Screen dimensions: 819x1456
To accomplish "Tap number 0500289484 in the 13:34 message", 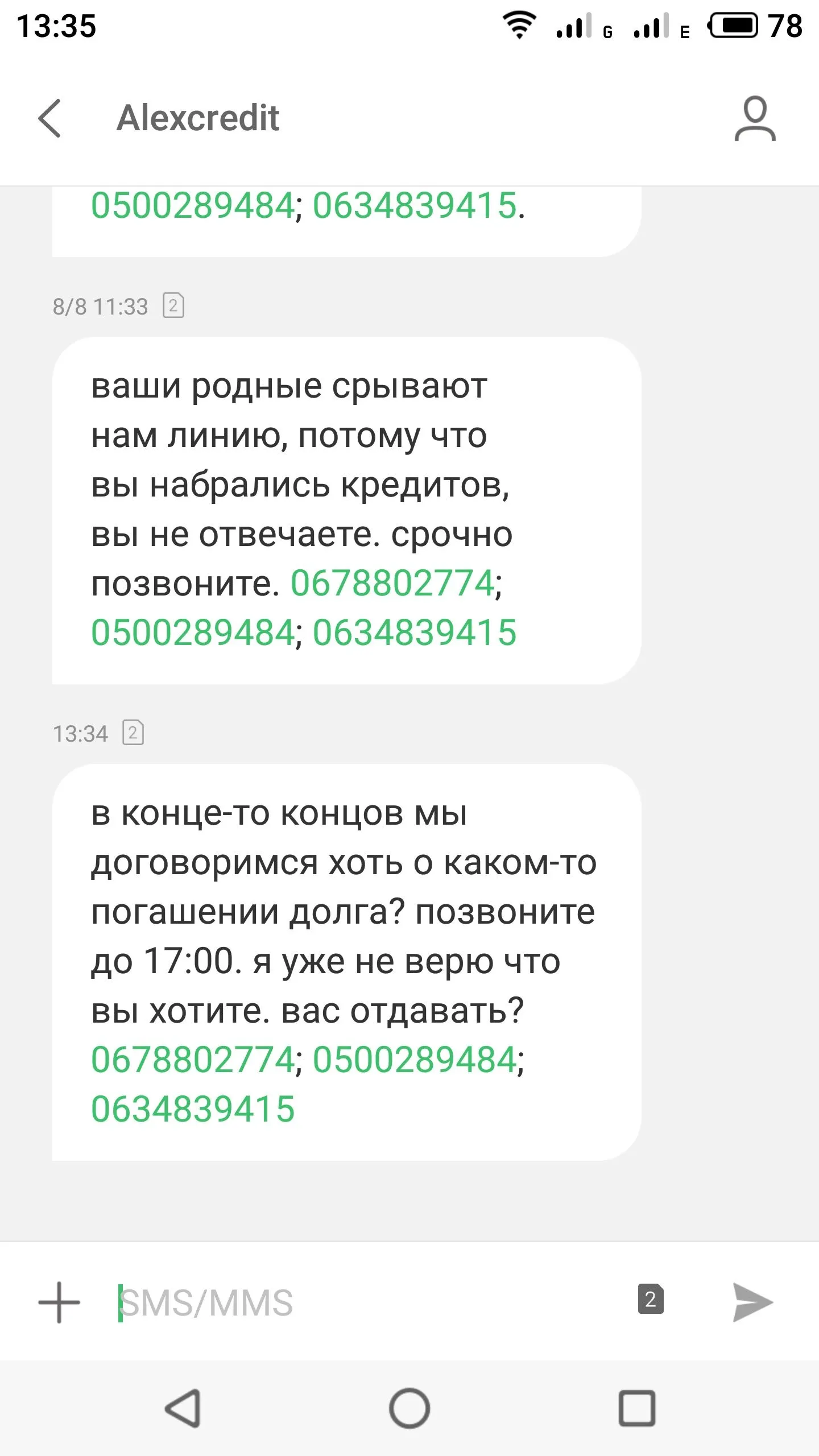I will click(x=415, y=1060).
